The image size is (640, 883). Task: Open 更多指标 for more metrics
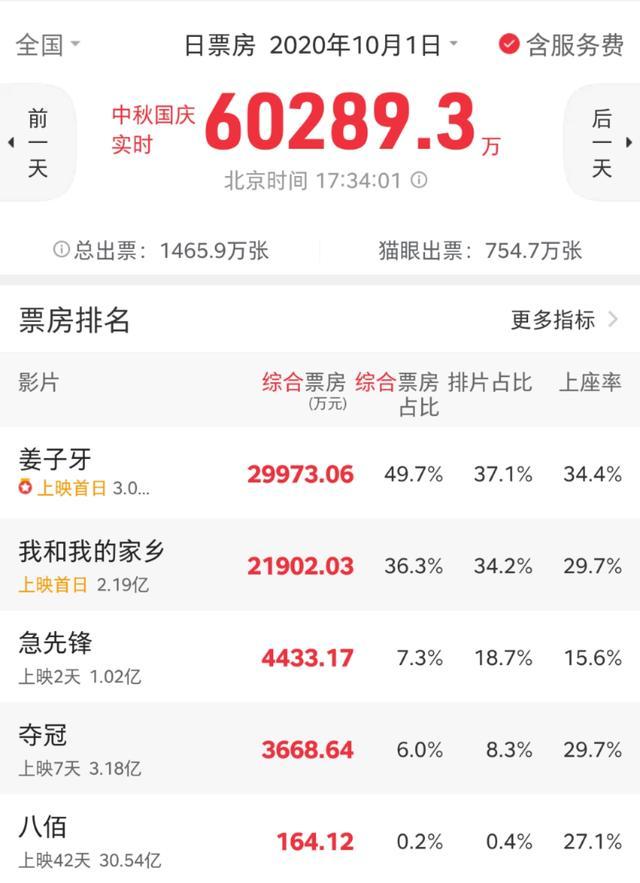(x=565, y=320)
